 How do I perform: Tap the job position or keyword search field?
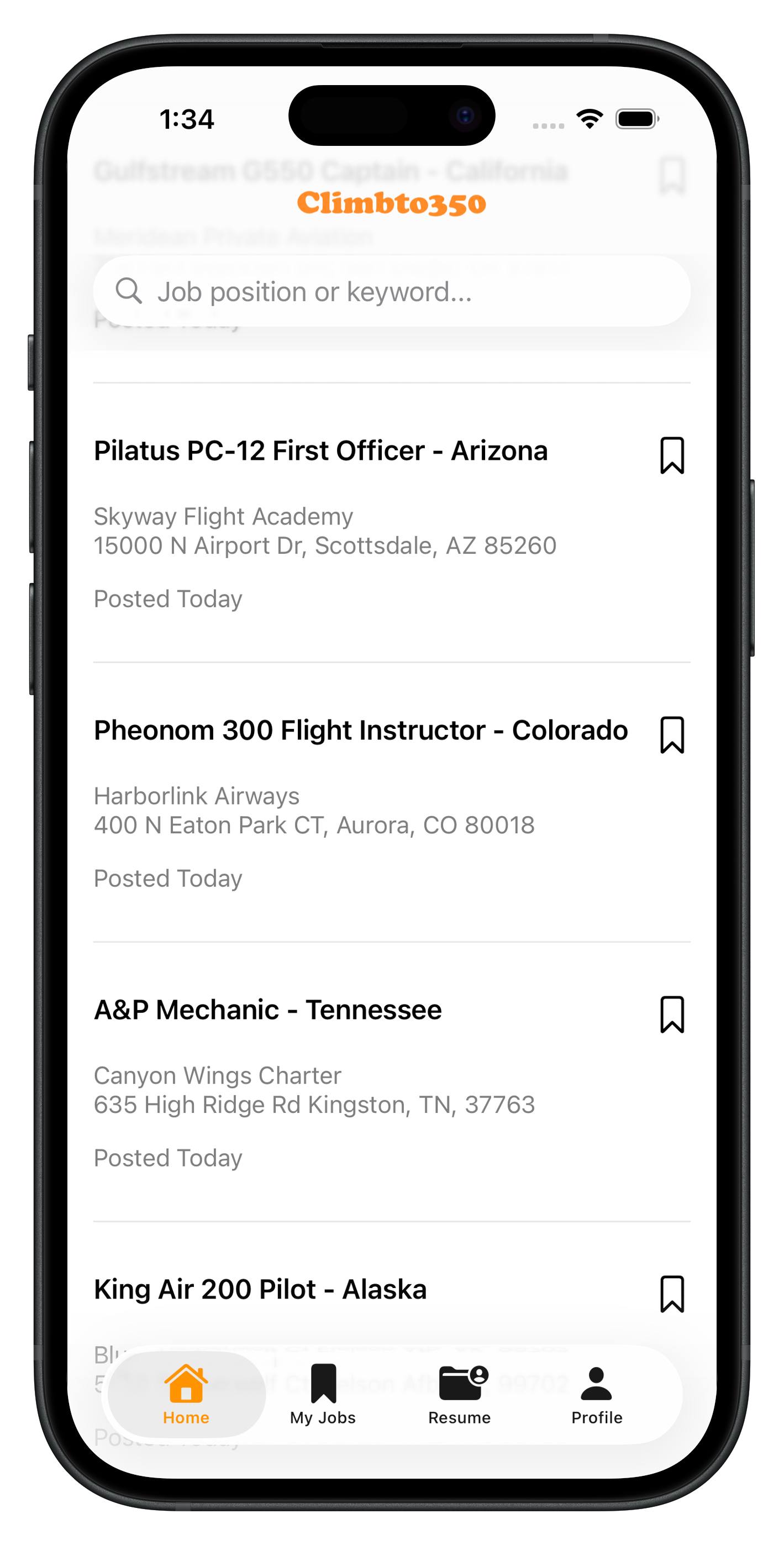[x=391, y=292]
